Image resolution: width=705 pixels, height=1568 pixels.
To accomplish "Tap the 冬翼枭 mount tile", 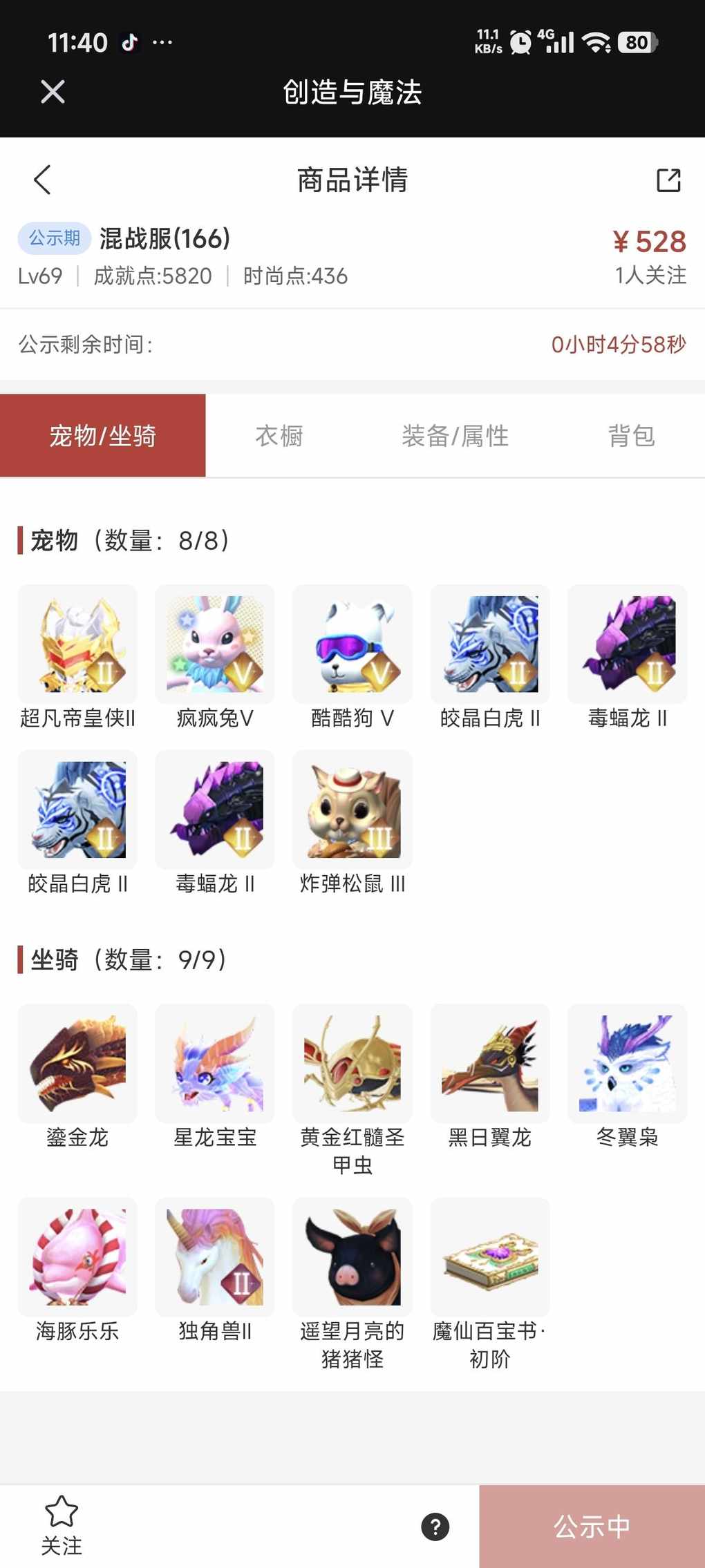I will pos(628,1064).
